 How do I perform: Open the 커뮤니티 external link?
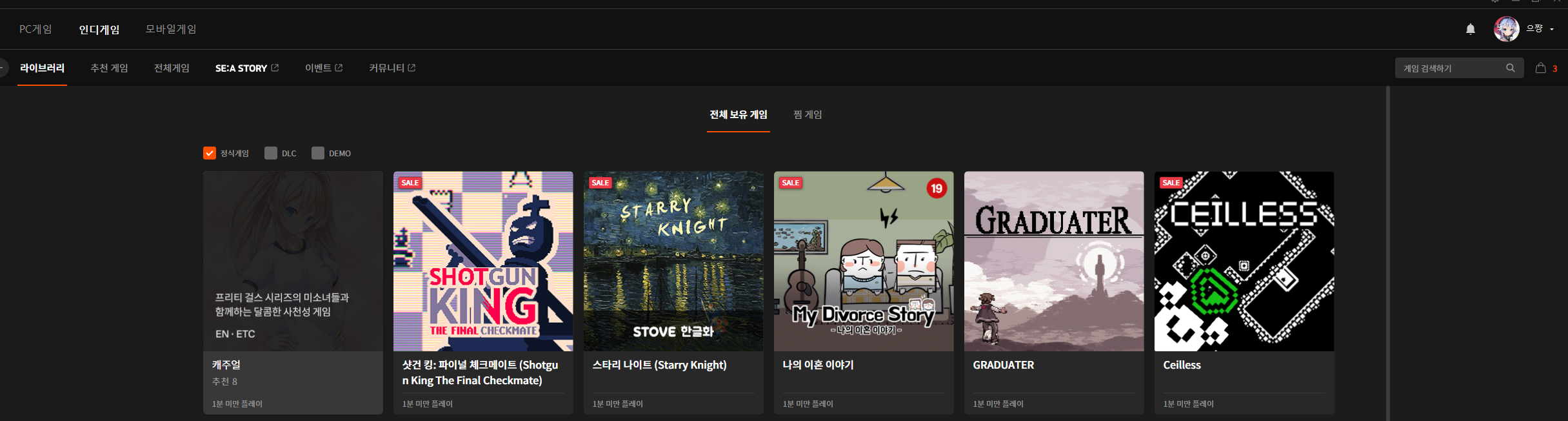pos(392,68)
